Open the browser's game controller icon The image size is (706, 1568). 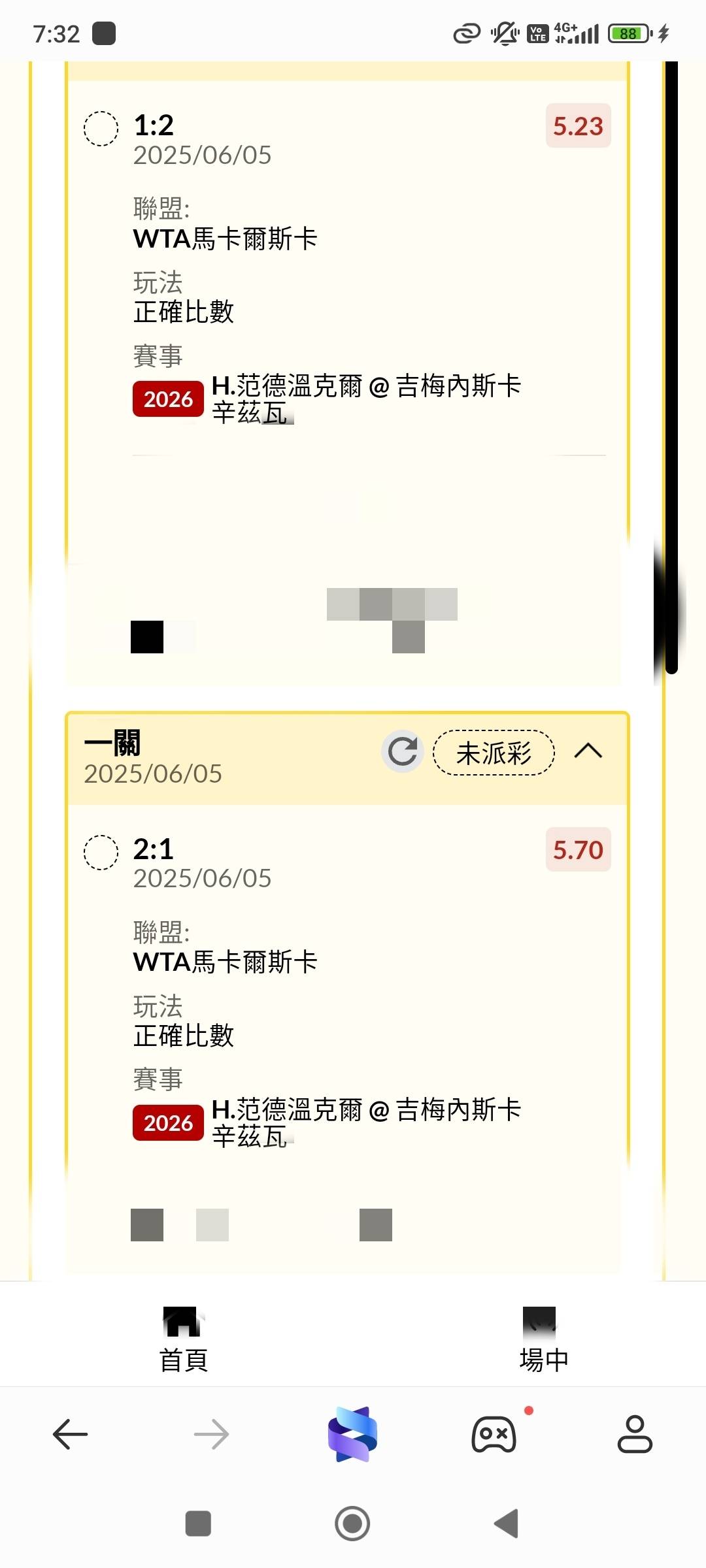tap(494, 1434)
